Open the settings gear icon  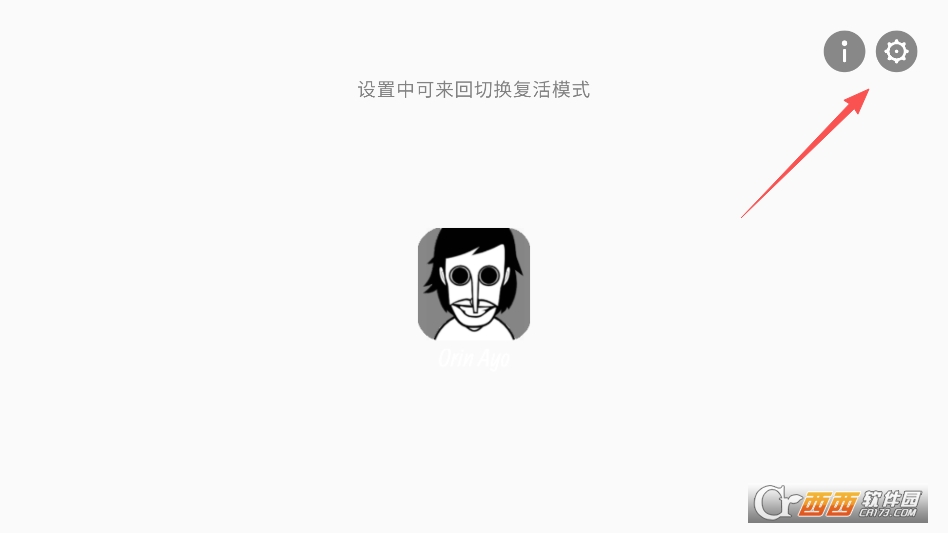896,51
